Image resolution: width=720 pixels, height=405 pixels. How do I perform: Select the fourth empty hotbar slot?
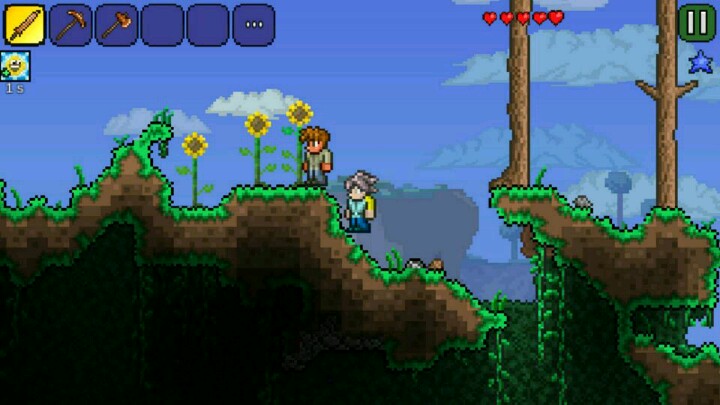162,24
